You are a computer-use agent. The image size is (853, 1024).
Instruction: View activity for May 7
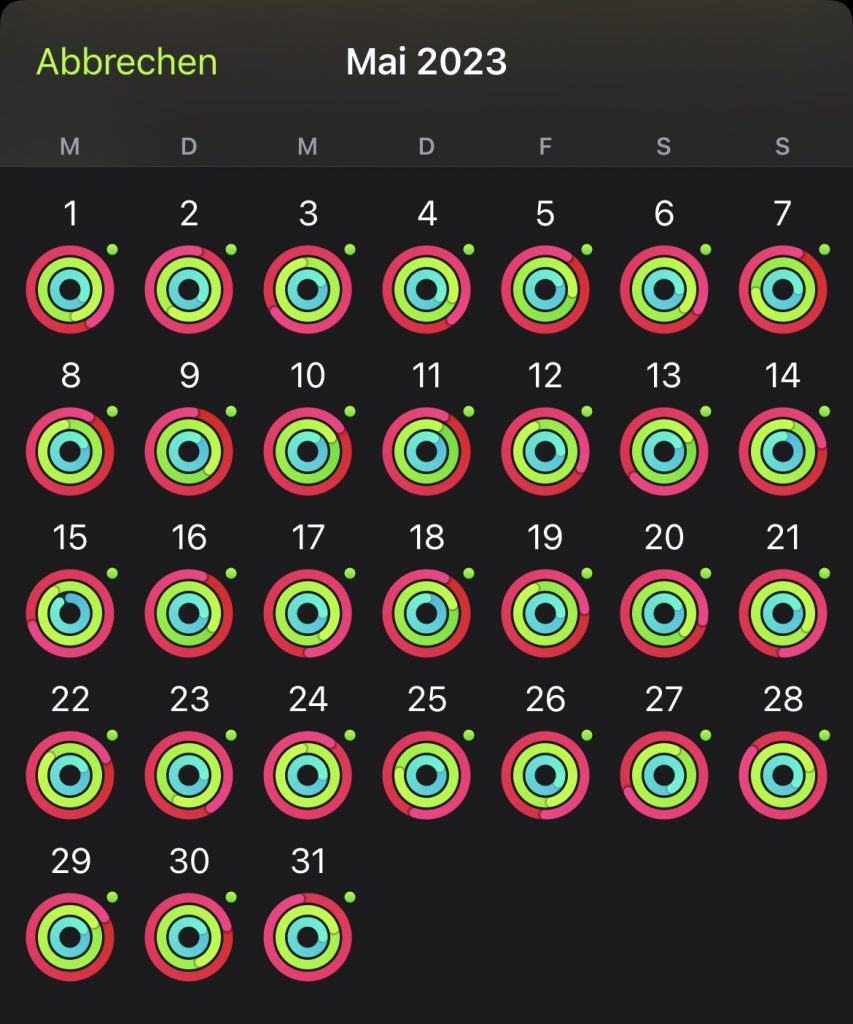(x=783, y=289)
